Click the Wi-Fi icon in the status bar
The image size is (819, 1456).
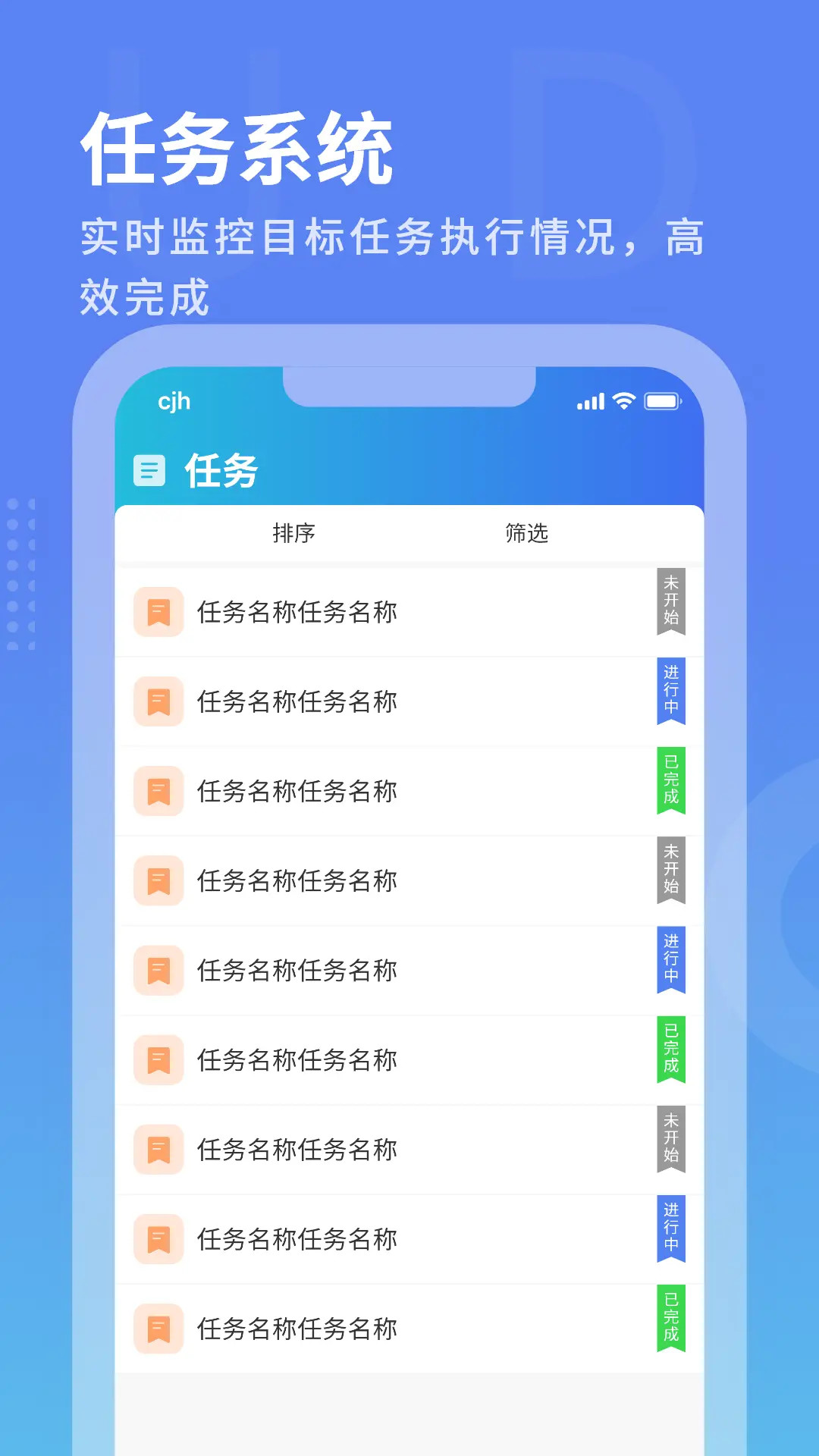622,401
